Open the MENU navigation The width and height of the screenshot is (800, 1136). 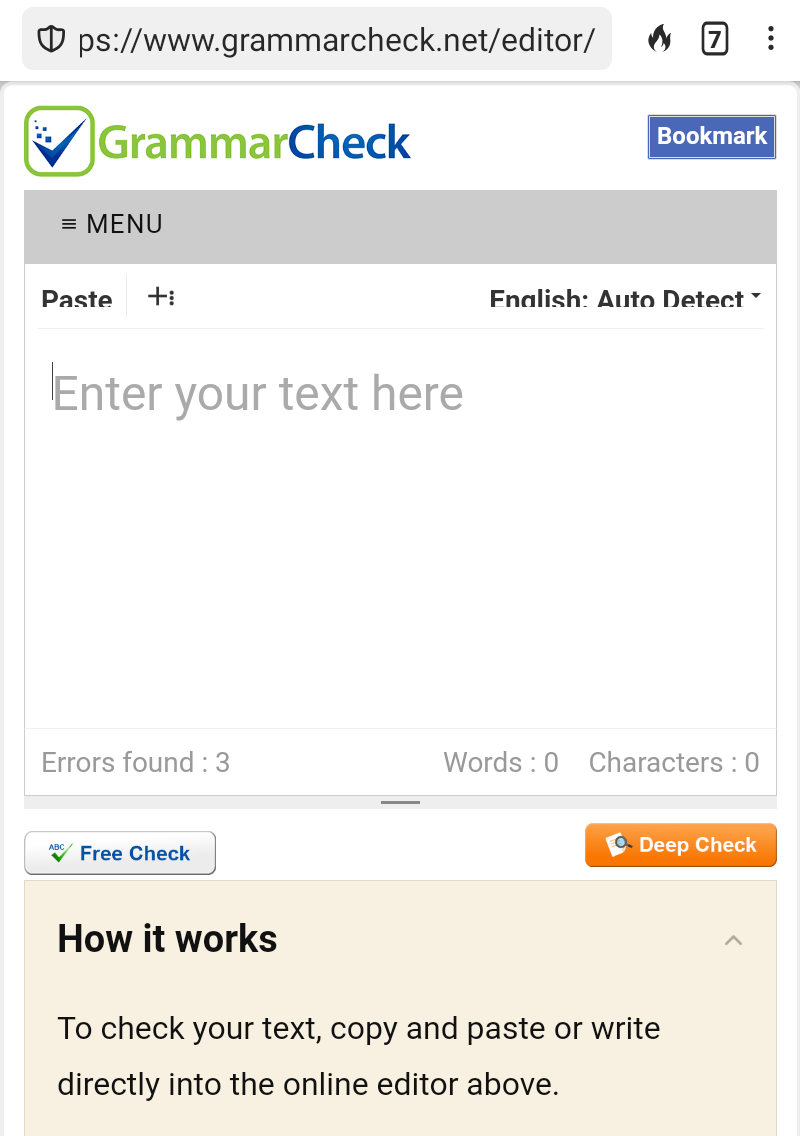click(x=112, y=224)
